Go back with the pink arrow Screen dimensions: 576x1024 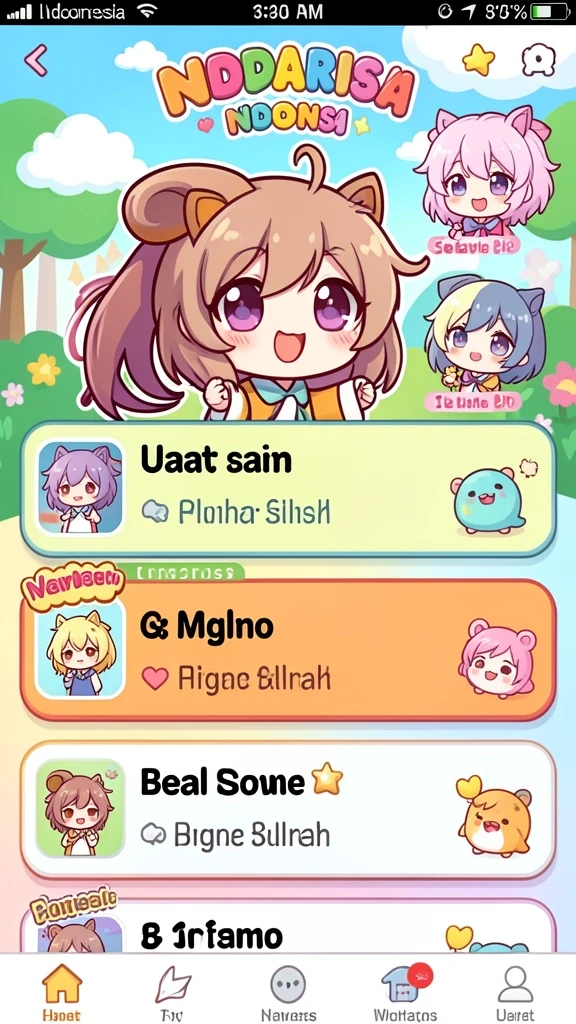pyautogui.click(x=36, y=61)
